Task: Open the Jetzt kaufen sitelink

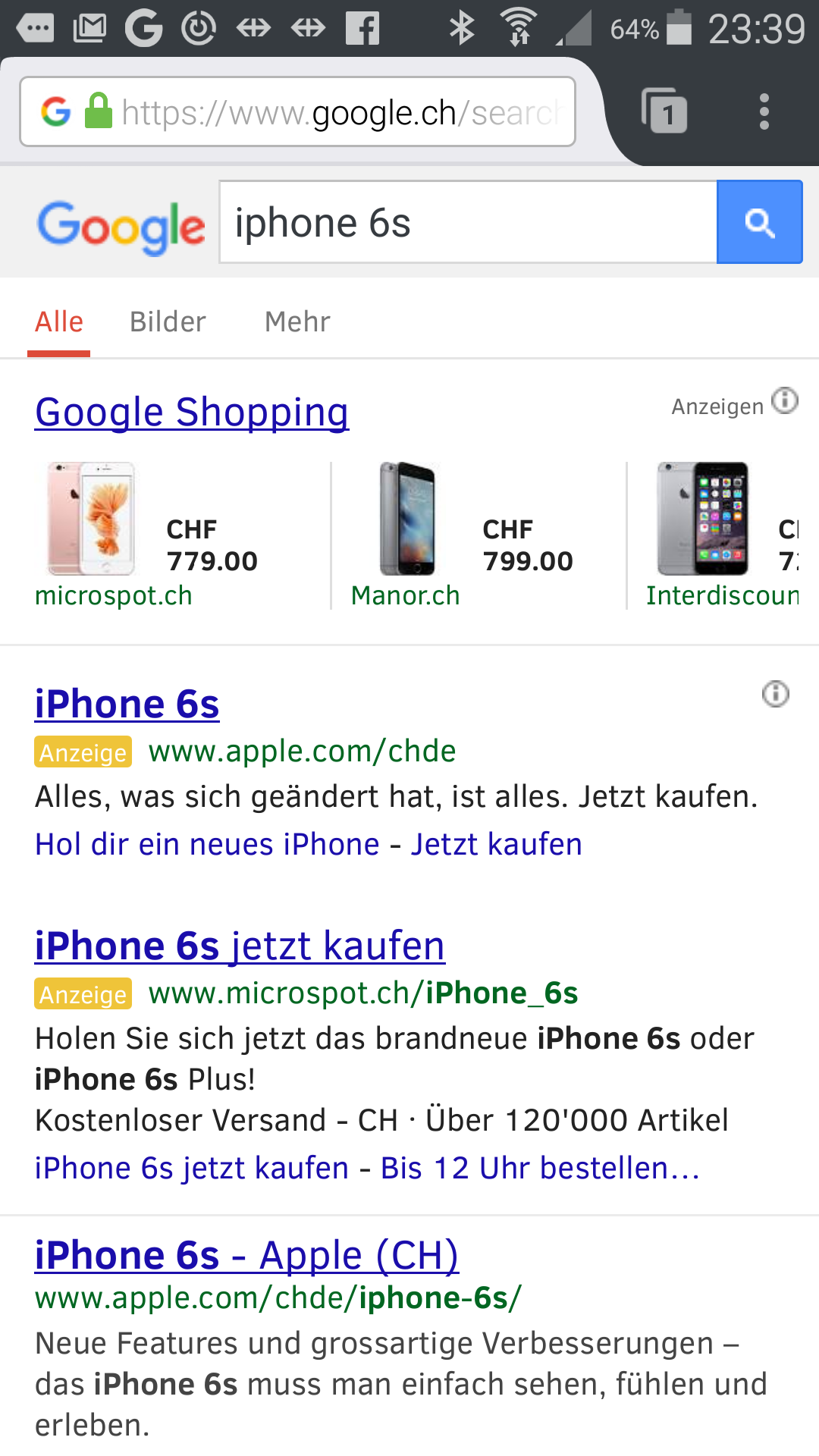Action: [497, 845]
